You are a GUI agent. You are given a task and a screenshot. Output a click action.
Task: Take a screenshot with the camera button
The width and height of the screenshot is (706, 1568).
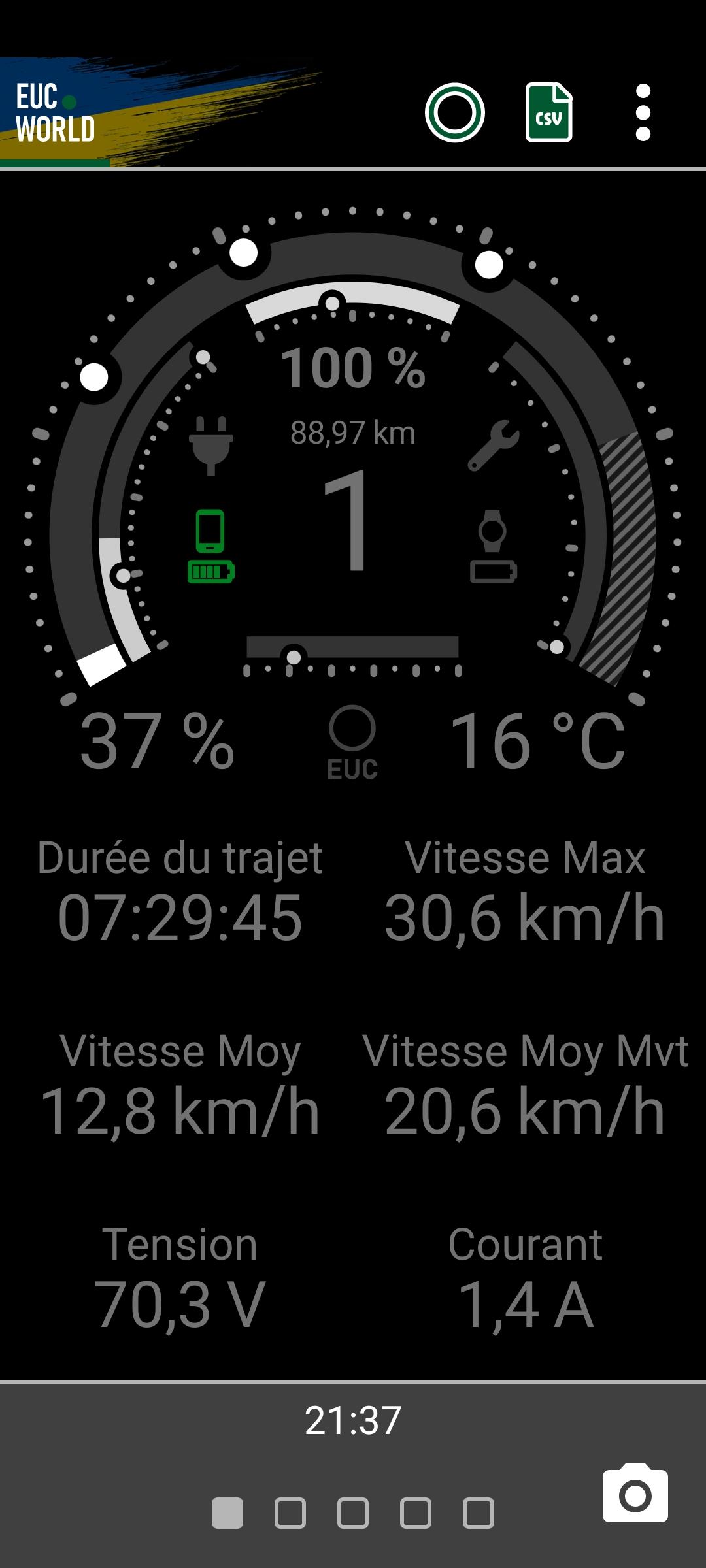click(635, 1495)
